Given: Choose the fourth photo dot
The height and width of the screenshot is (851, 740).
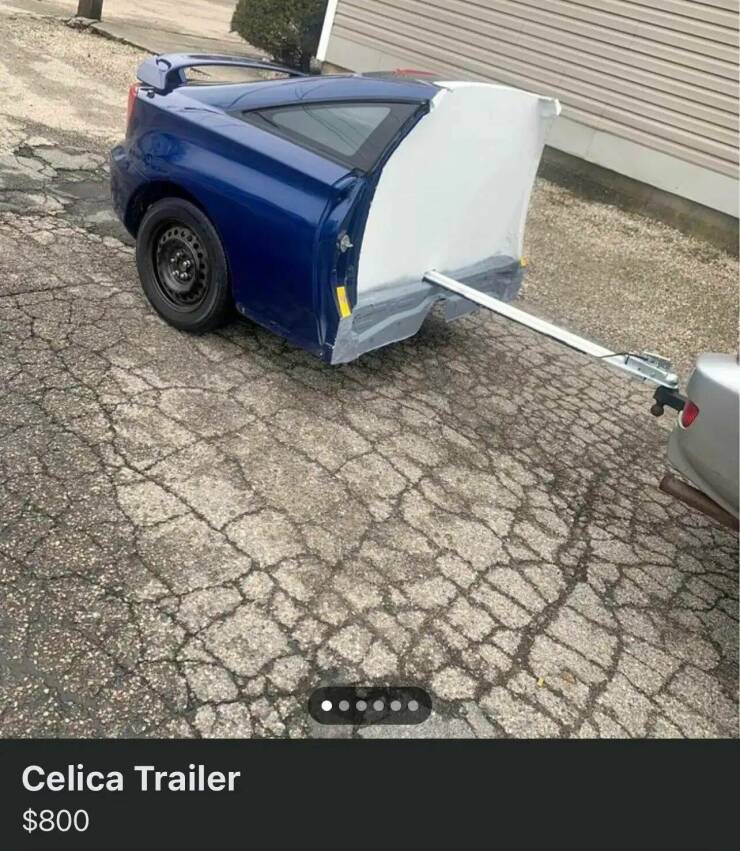Looking at the screenshot, I should 378,705.
